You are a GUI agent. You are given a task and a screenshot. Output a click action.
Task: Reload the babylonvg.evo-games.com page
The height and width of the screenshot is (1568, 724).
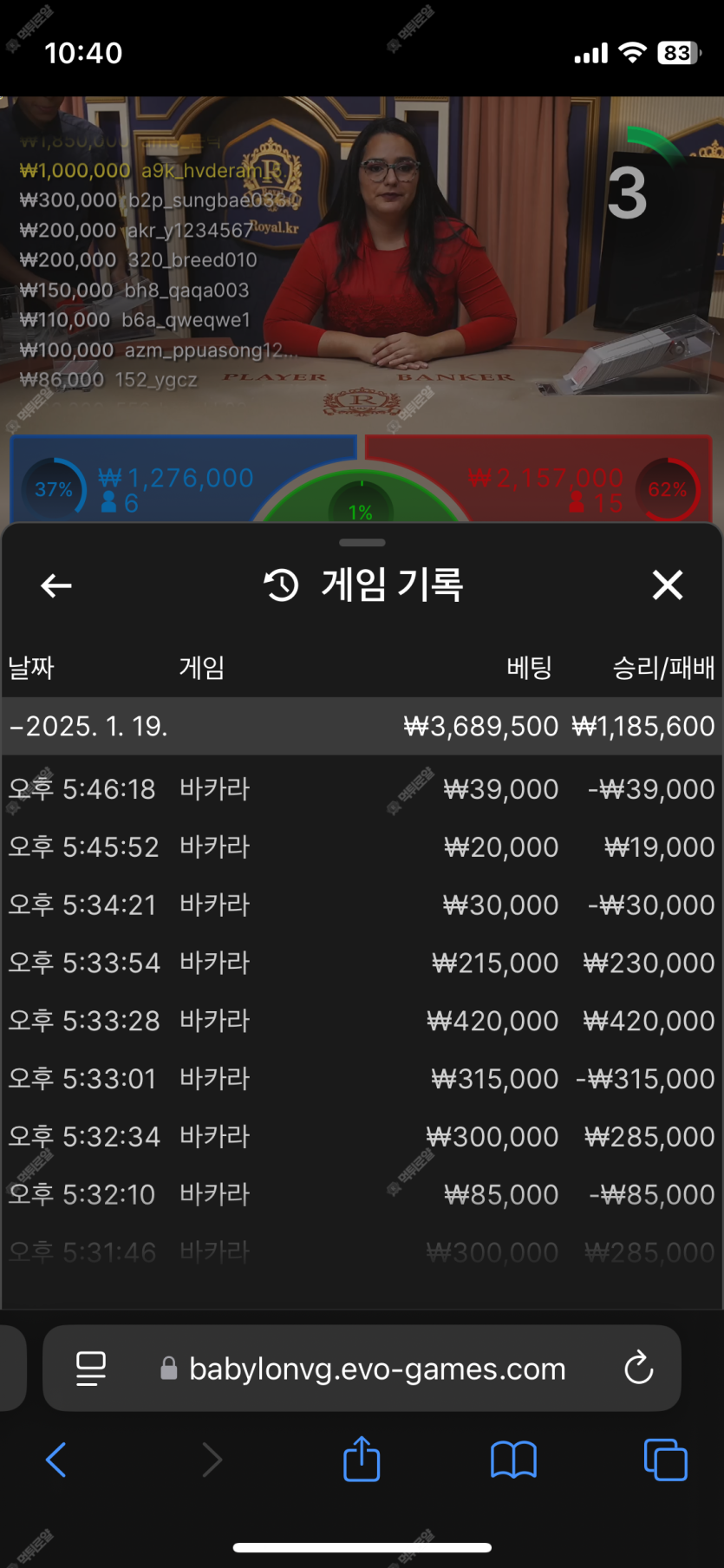tap(638, 1369)
